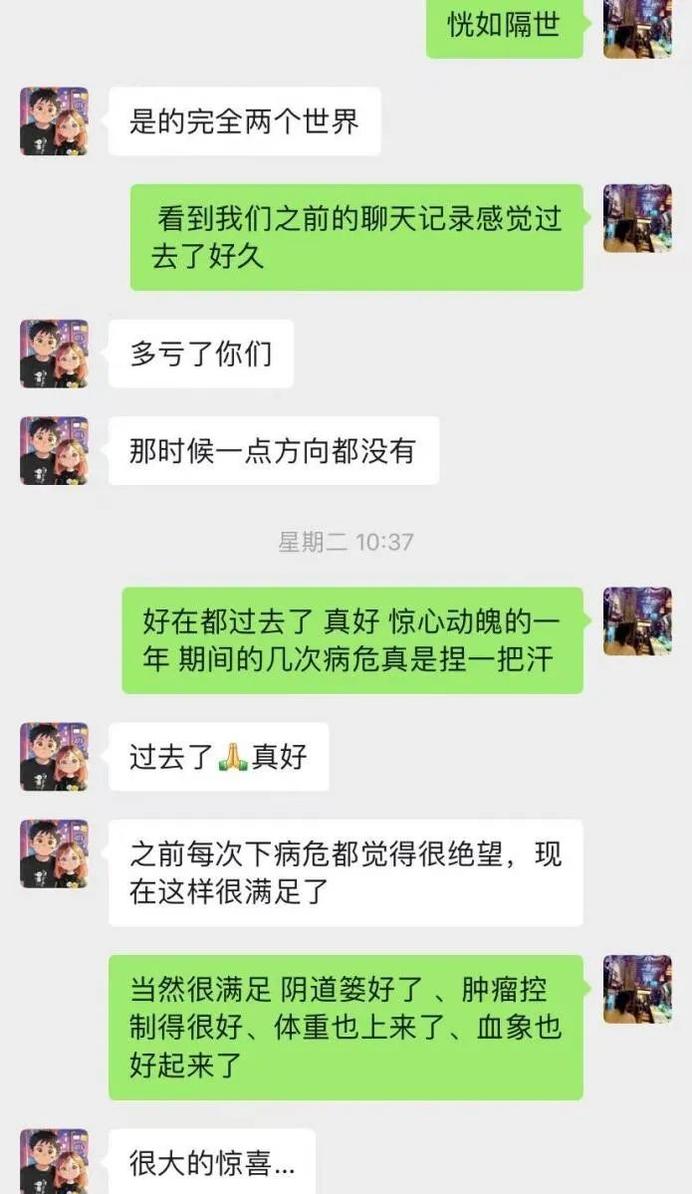Open avatar next to '那时候一点方向都没有'
Image resolution: width=692 pixels, height=1194 pixels.
click(x=54, y=450)
